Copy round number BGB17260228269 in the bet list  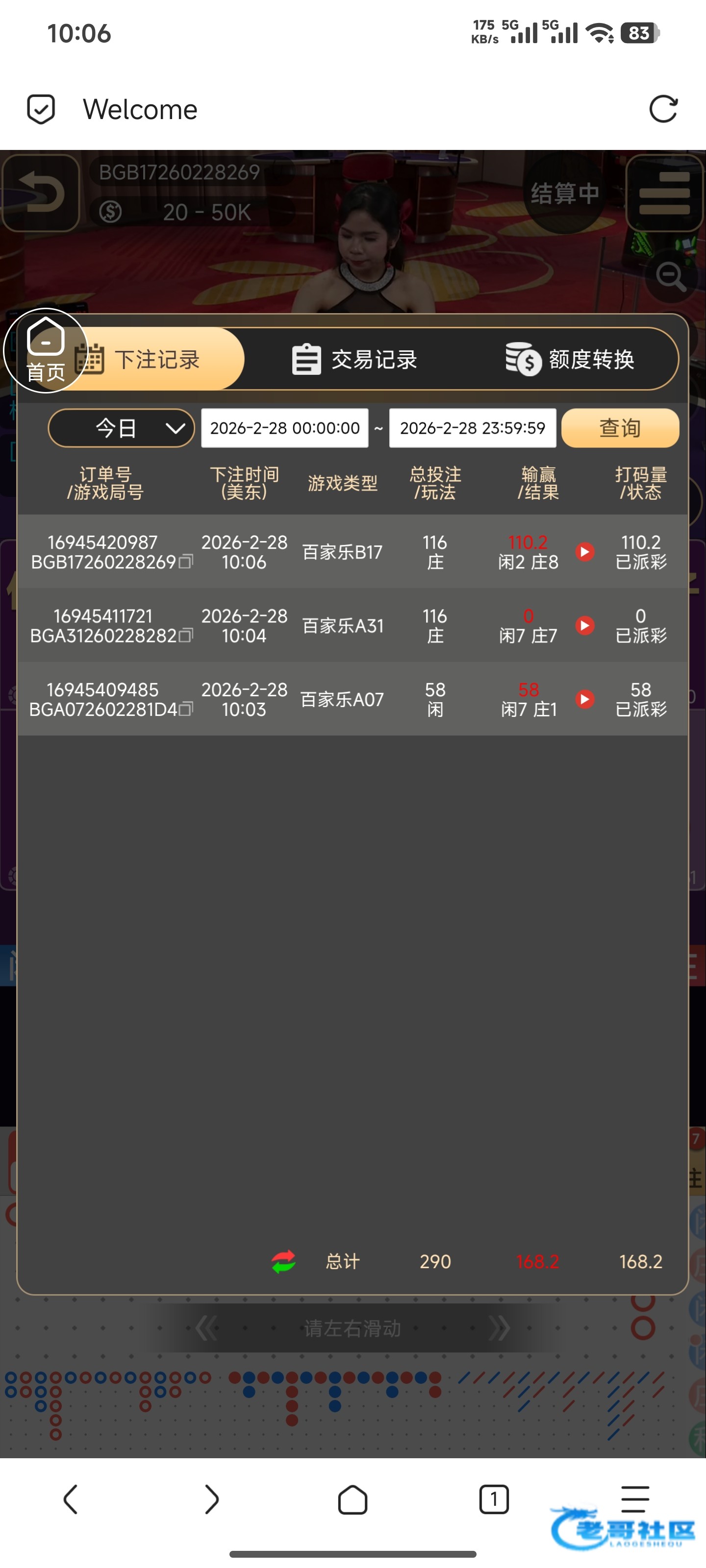tap(186, 561)
